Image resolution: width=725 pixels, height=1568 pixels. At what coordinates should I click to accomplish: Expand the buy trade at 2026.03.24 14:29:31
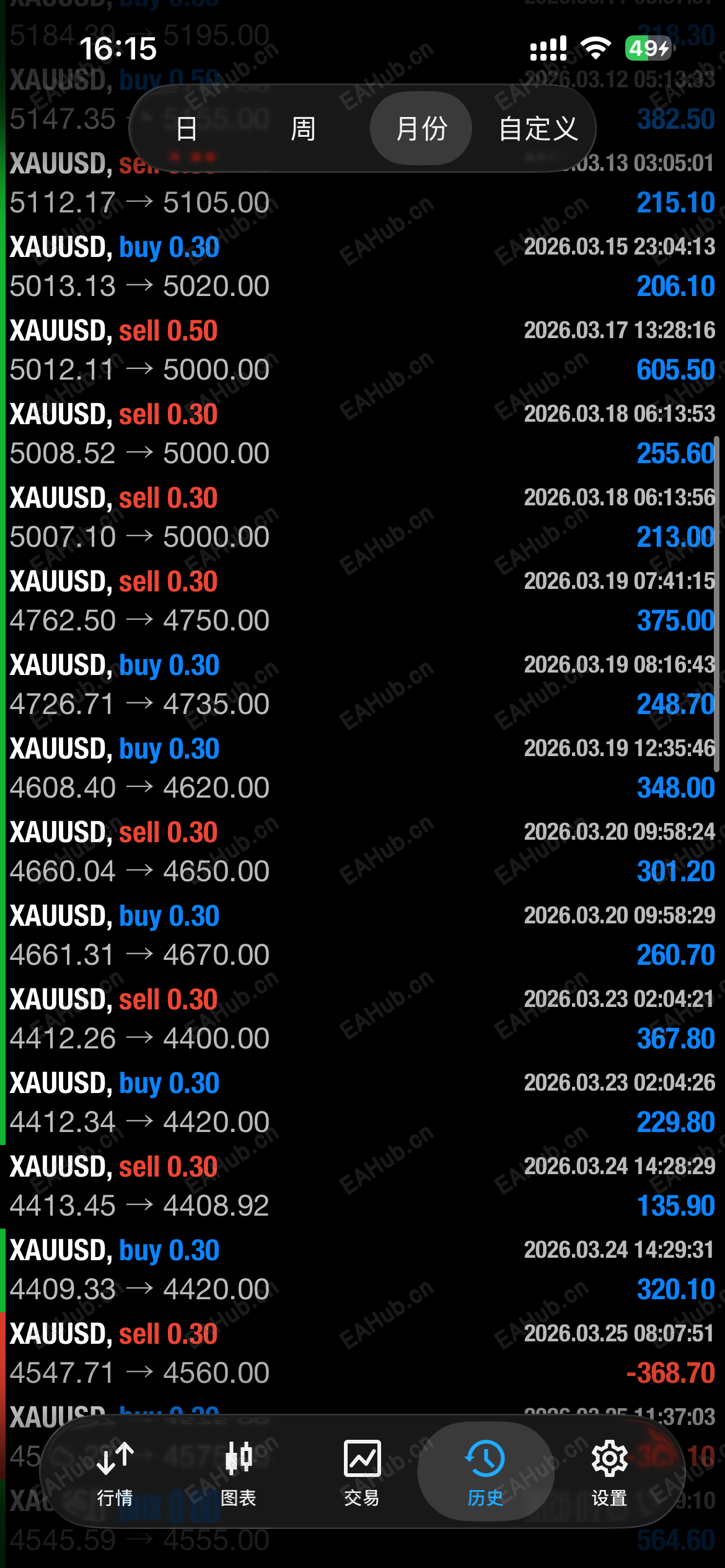pyautogui.click(x=362, y=1270)
